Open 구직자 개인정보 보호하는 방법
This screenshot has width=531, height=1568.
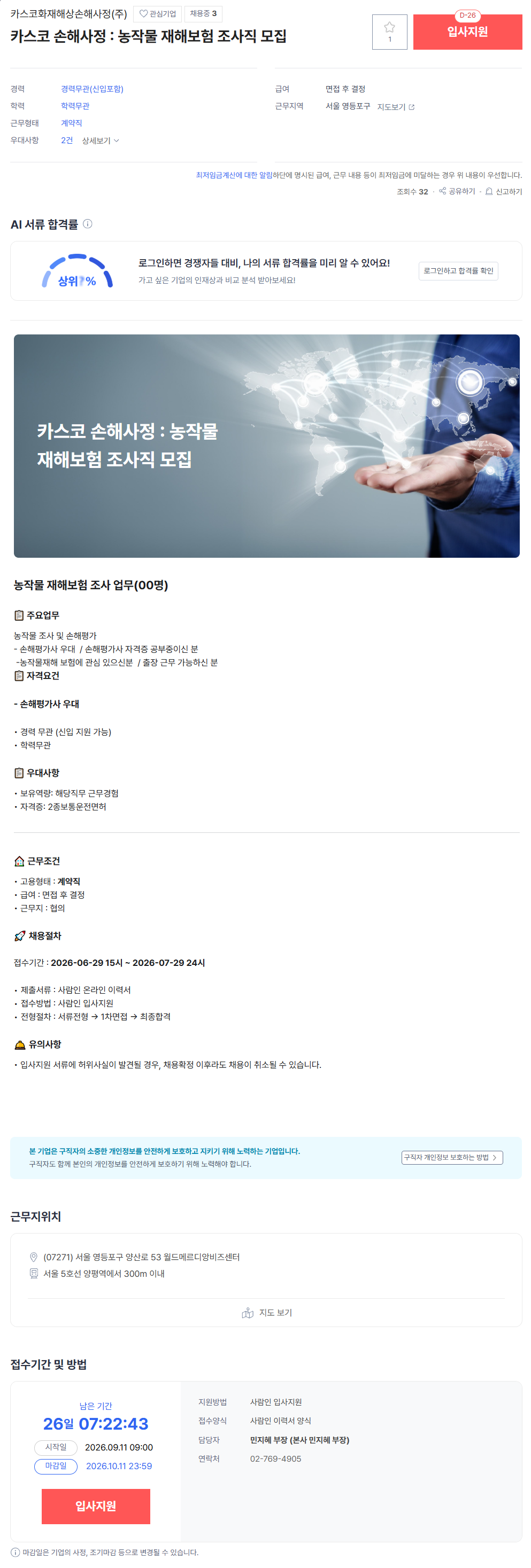point(452,1157)
